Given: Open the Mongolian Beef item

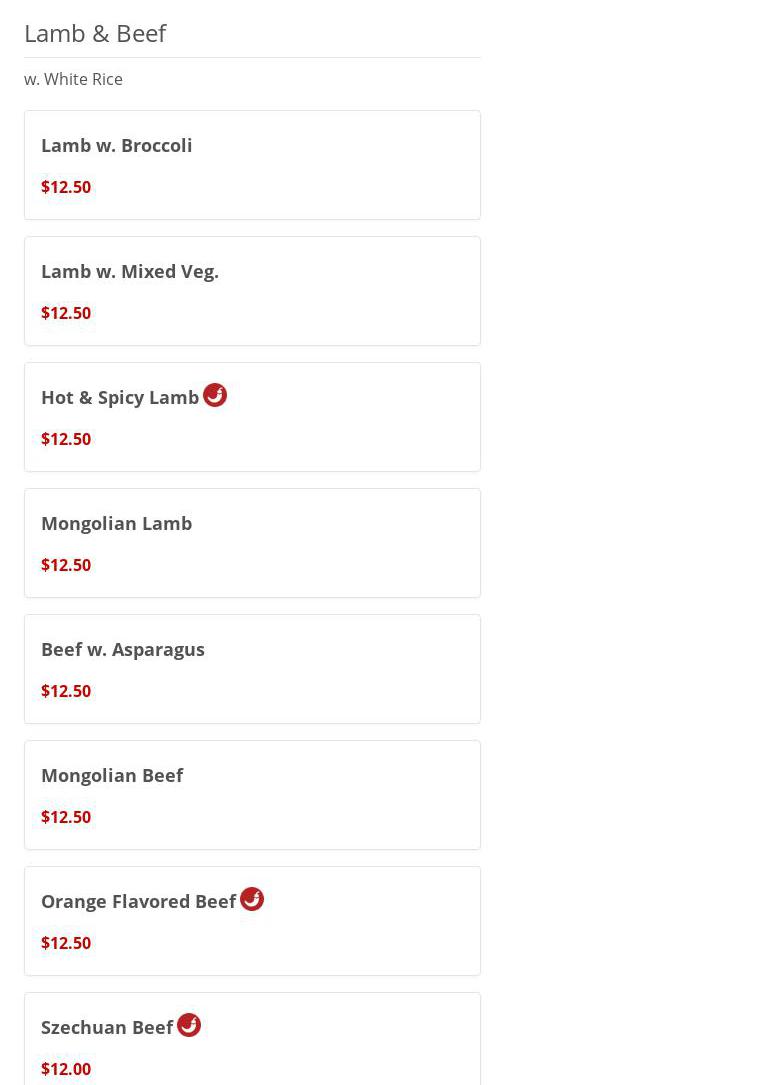Looking at the screenshot, I should pos(252,795).
